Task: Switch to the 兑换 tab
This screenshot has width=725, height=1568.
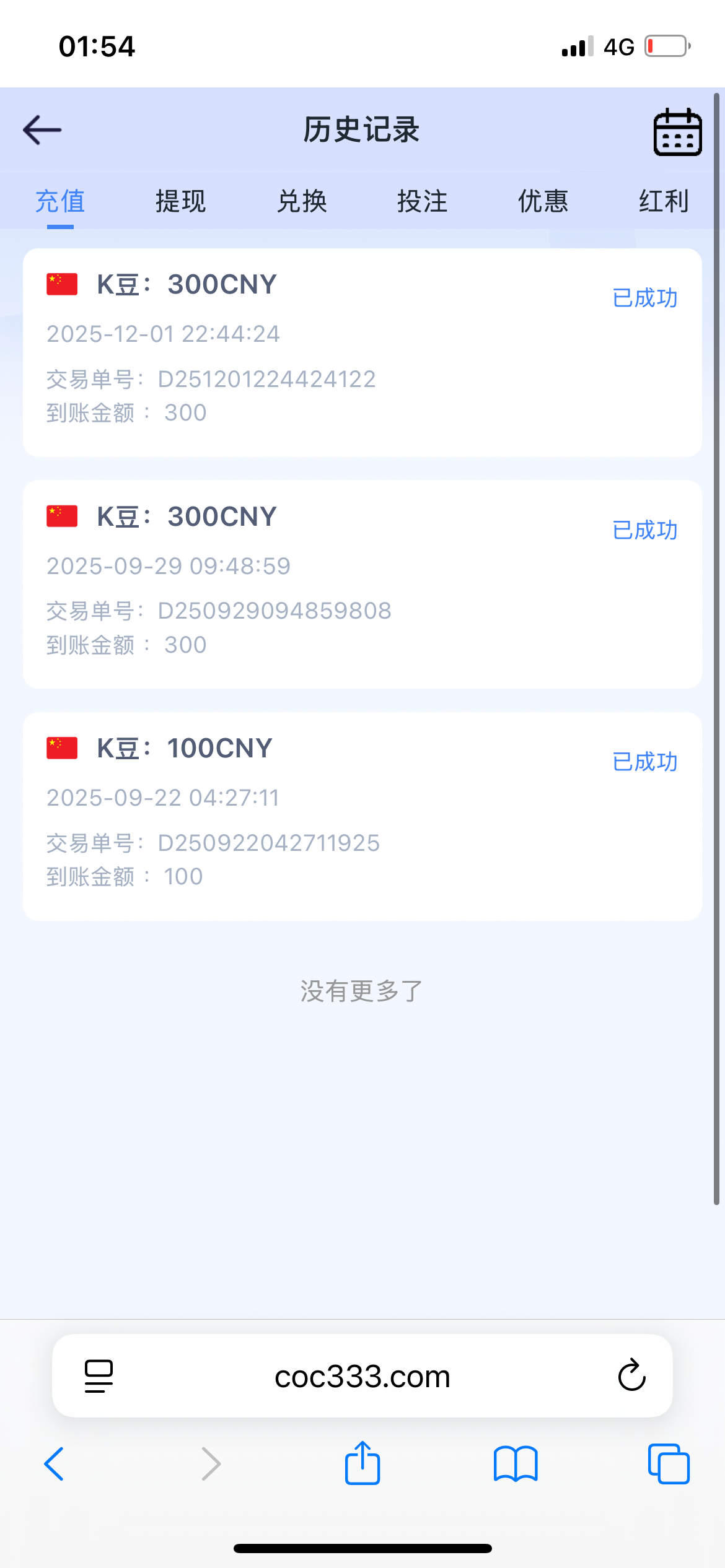Action: [302, 201]
